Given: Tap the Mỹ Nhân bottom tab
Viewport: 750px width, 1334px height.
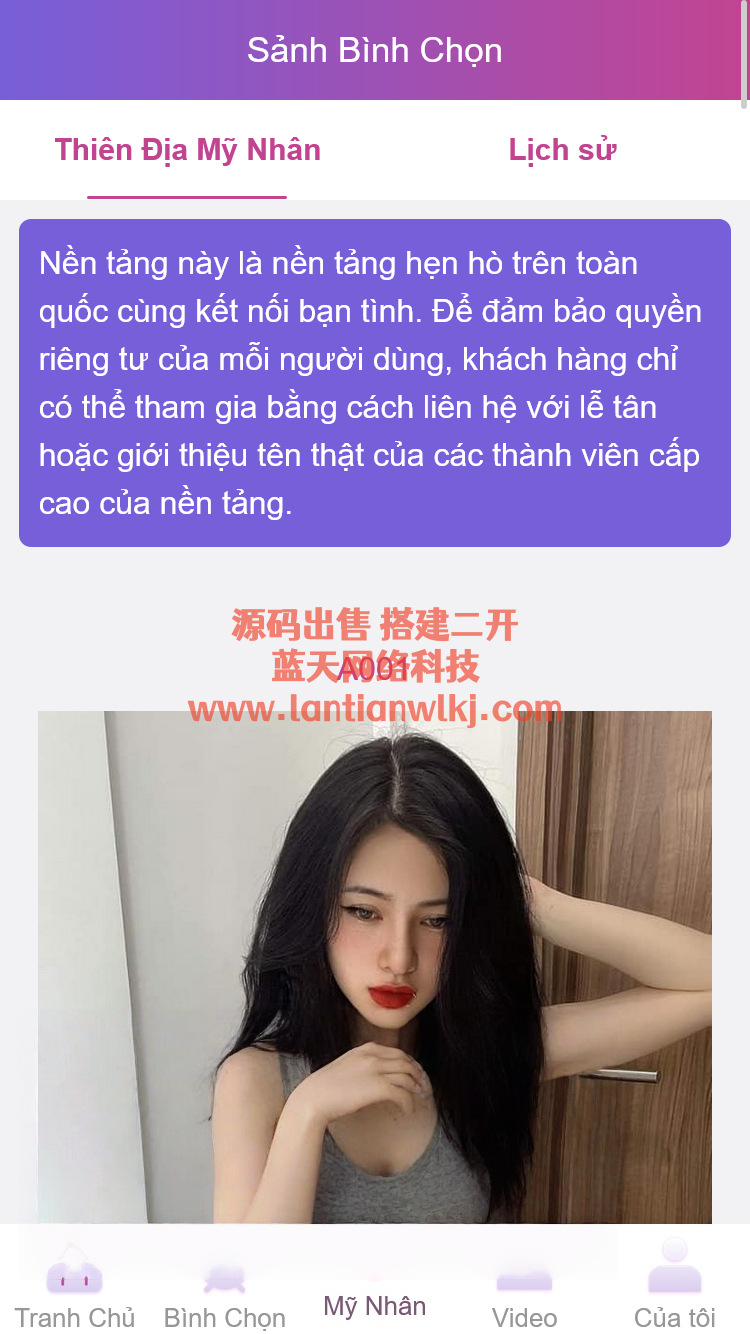Looking at the screenshot, I should [x=375, y=1290].
